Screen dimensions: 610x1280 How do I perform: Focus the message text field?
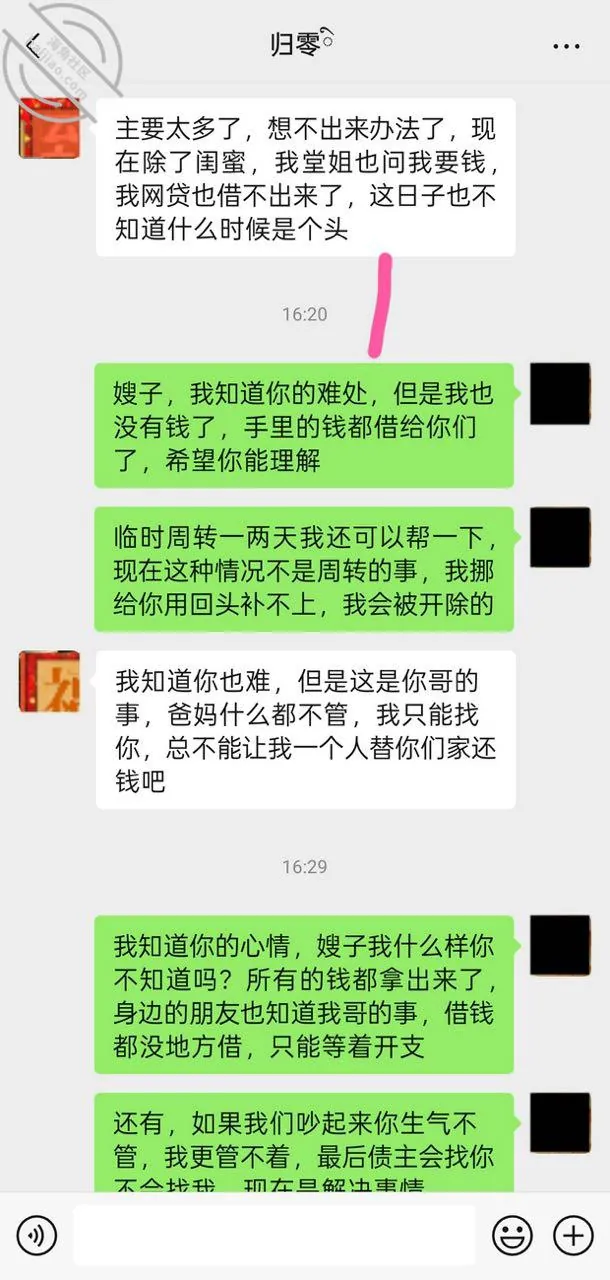coord(274,1236)
